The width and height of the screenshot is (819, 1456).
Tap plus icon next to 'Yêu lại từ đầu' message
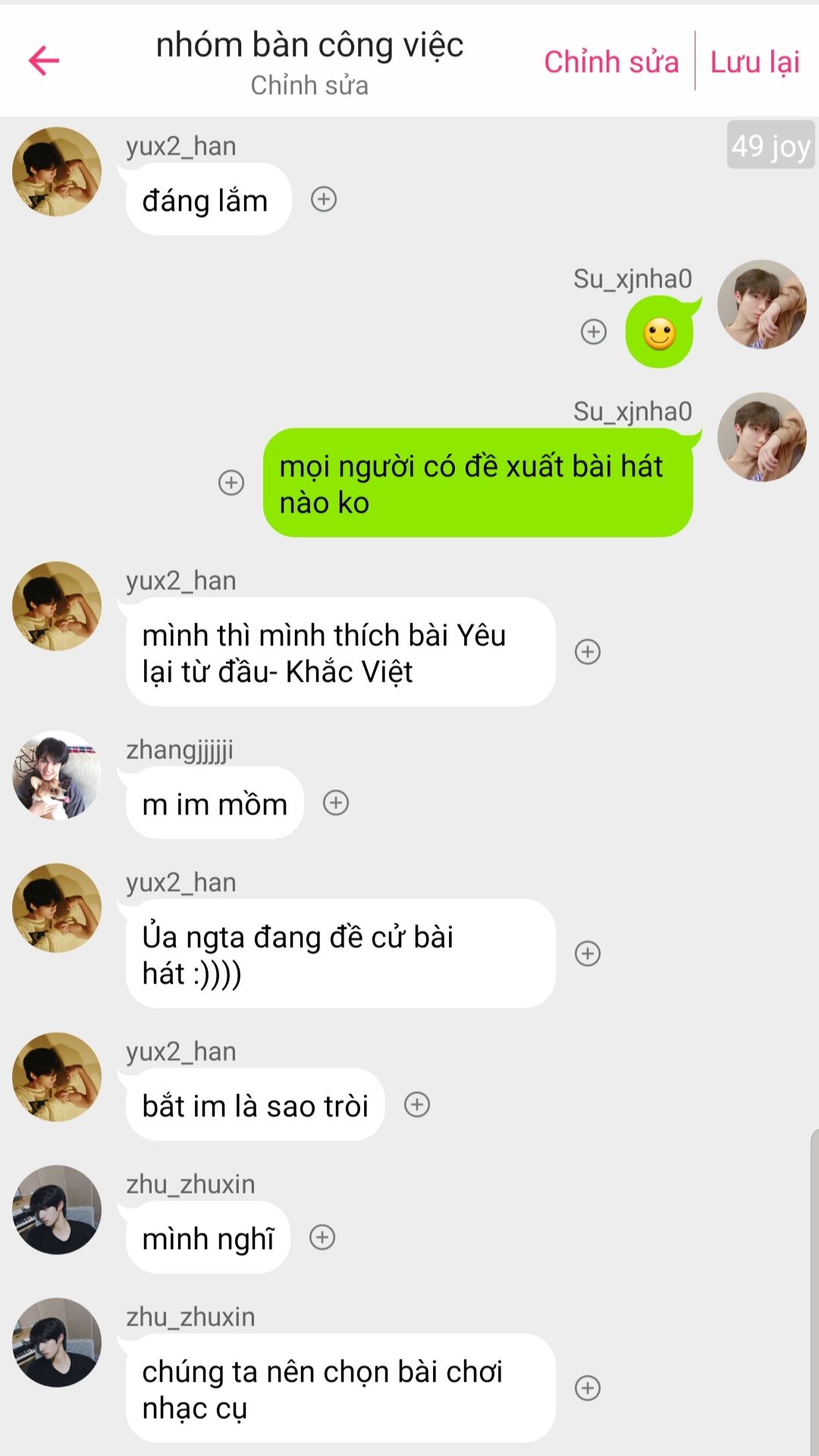click(588, 651)
